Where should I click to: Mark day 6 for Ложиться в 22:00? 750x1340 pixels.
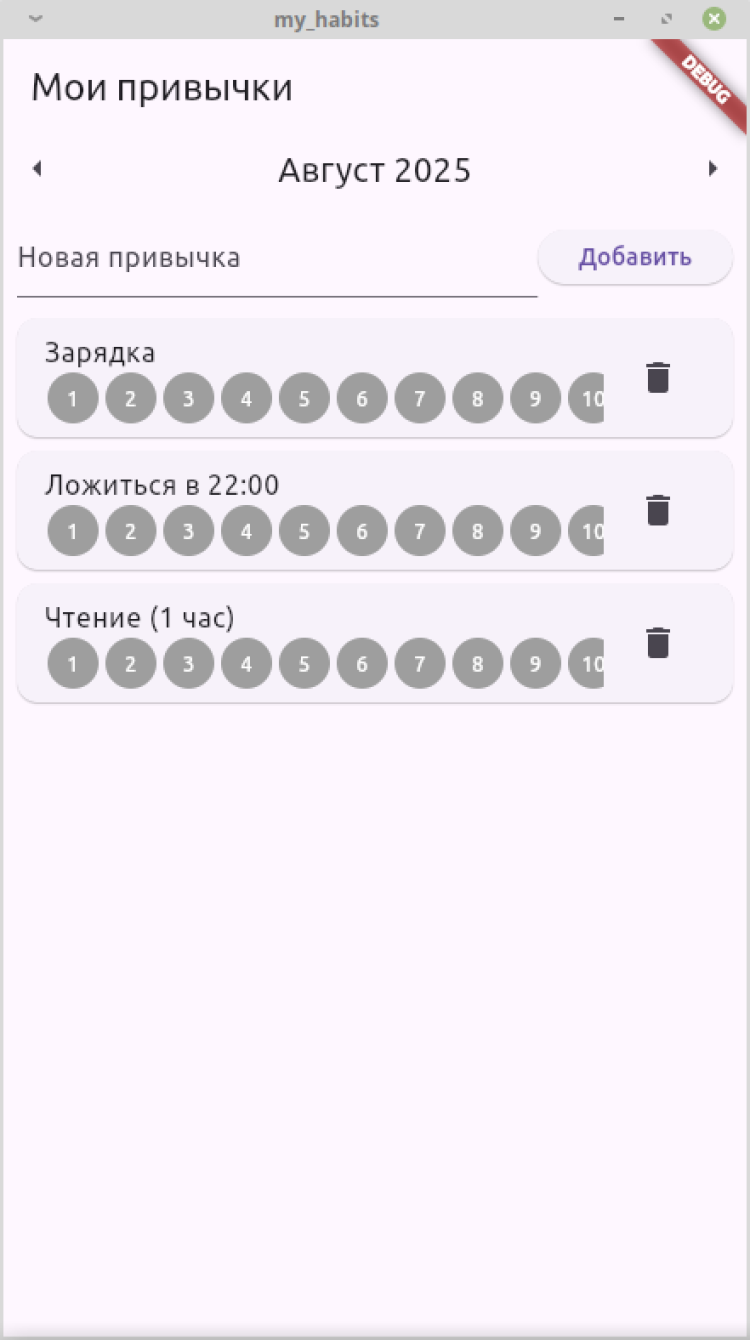tap(362, 531)
